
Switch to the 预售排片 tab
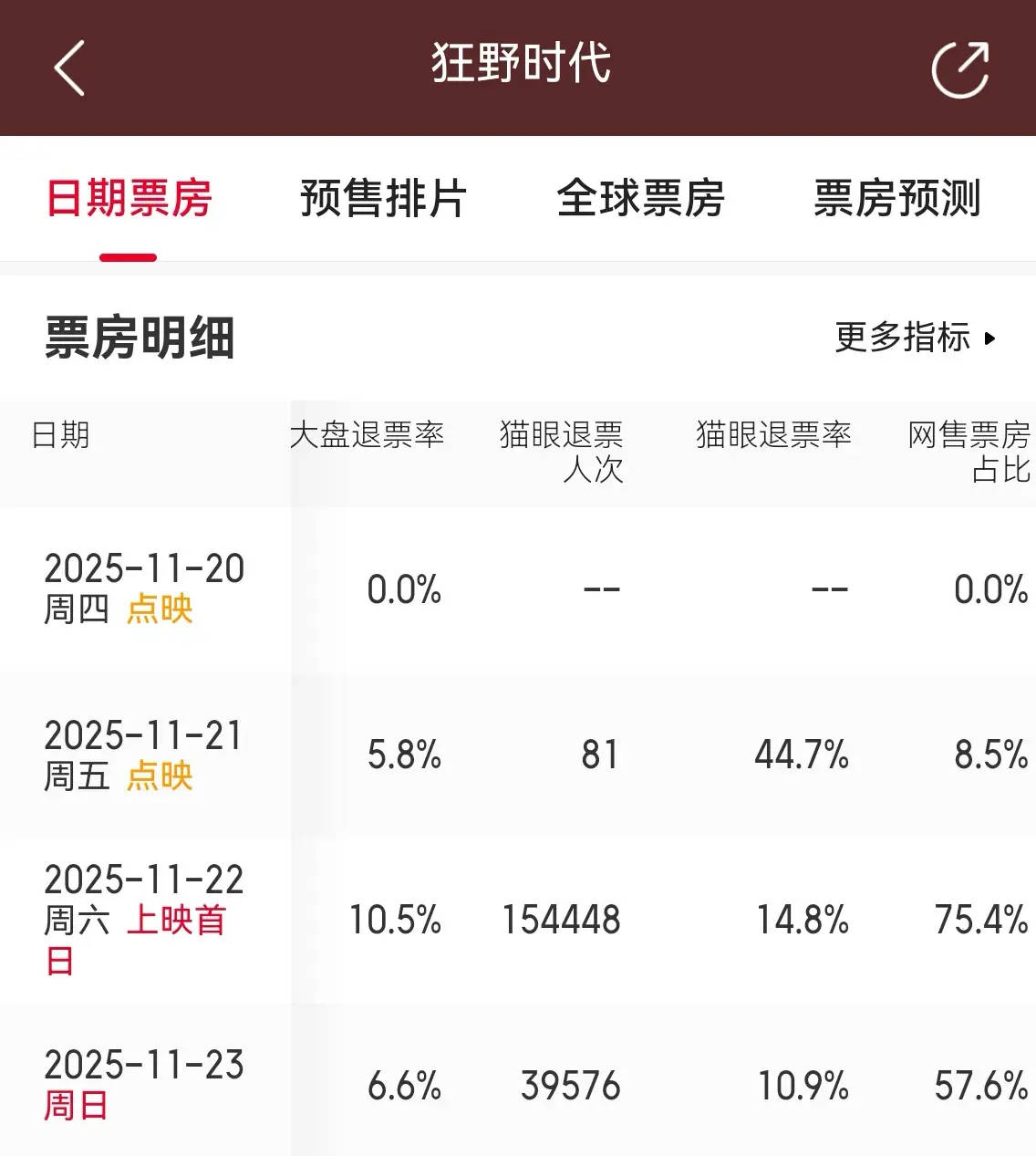(383, 199)
